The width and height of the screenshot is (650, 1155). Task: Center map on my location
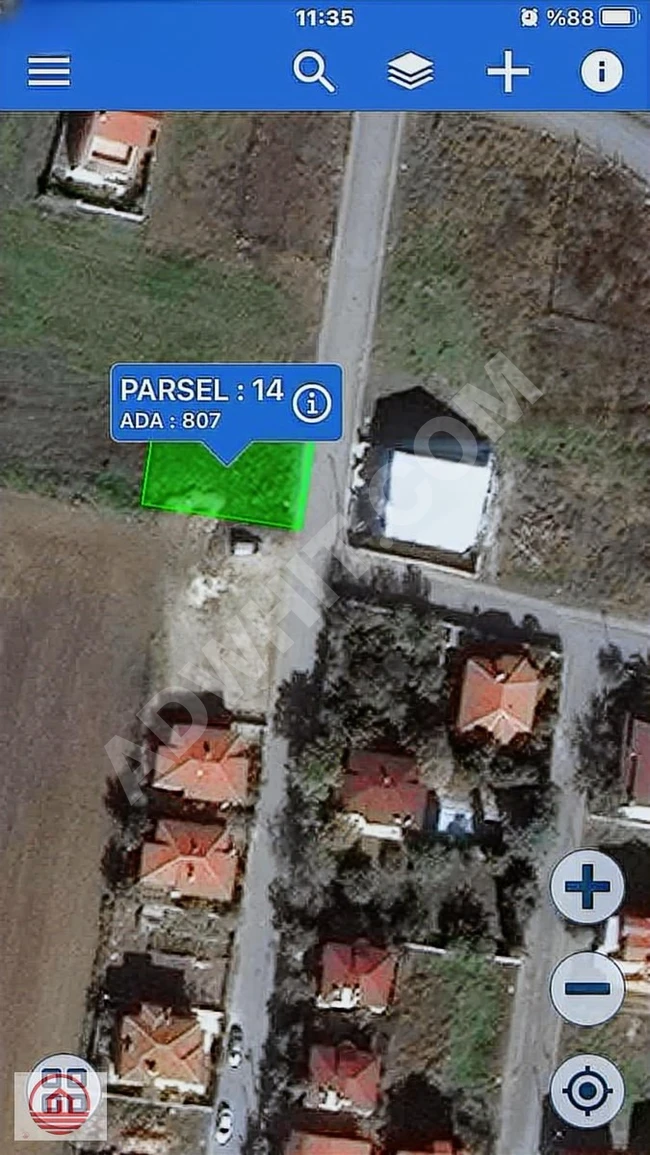tap(587, 1090)
